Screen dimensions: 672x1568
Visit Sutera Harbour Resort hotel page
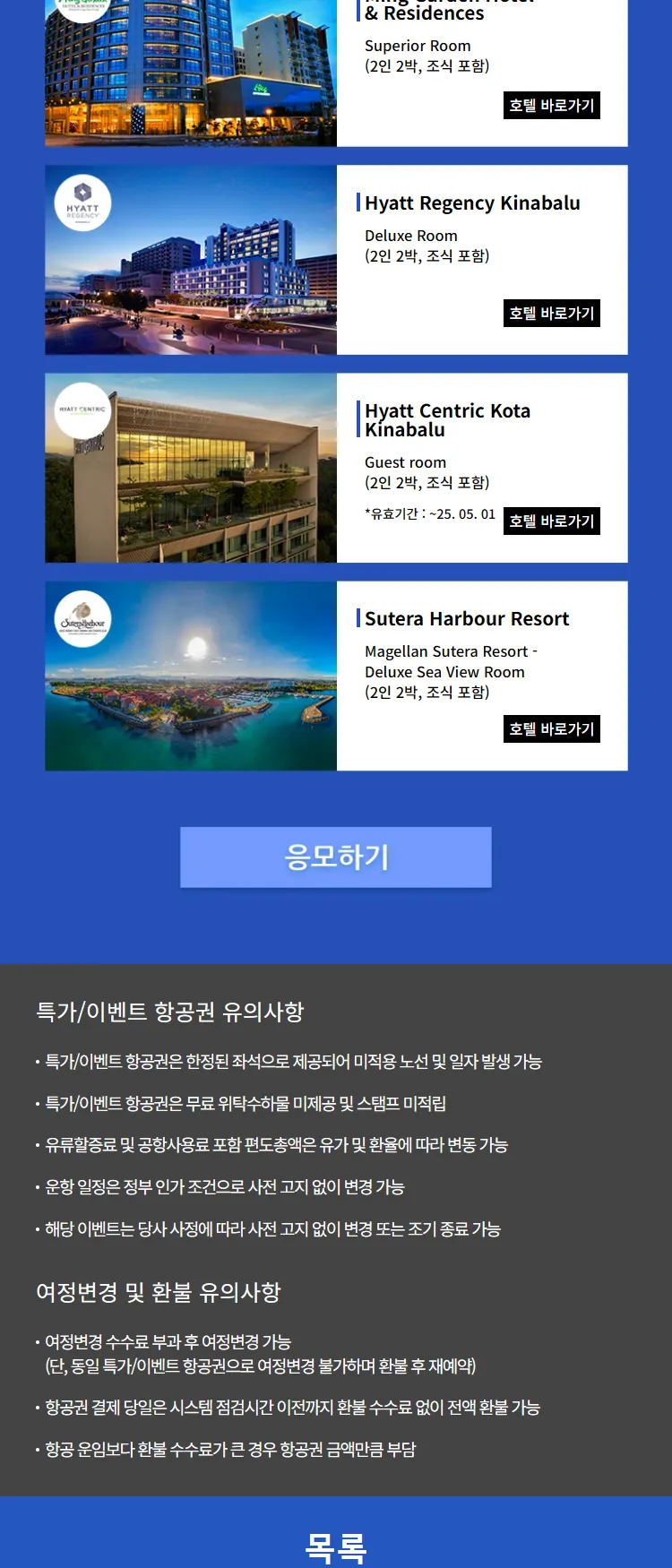coord(551,729)
